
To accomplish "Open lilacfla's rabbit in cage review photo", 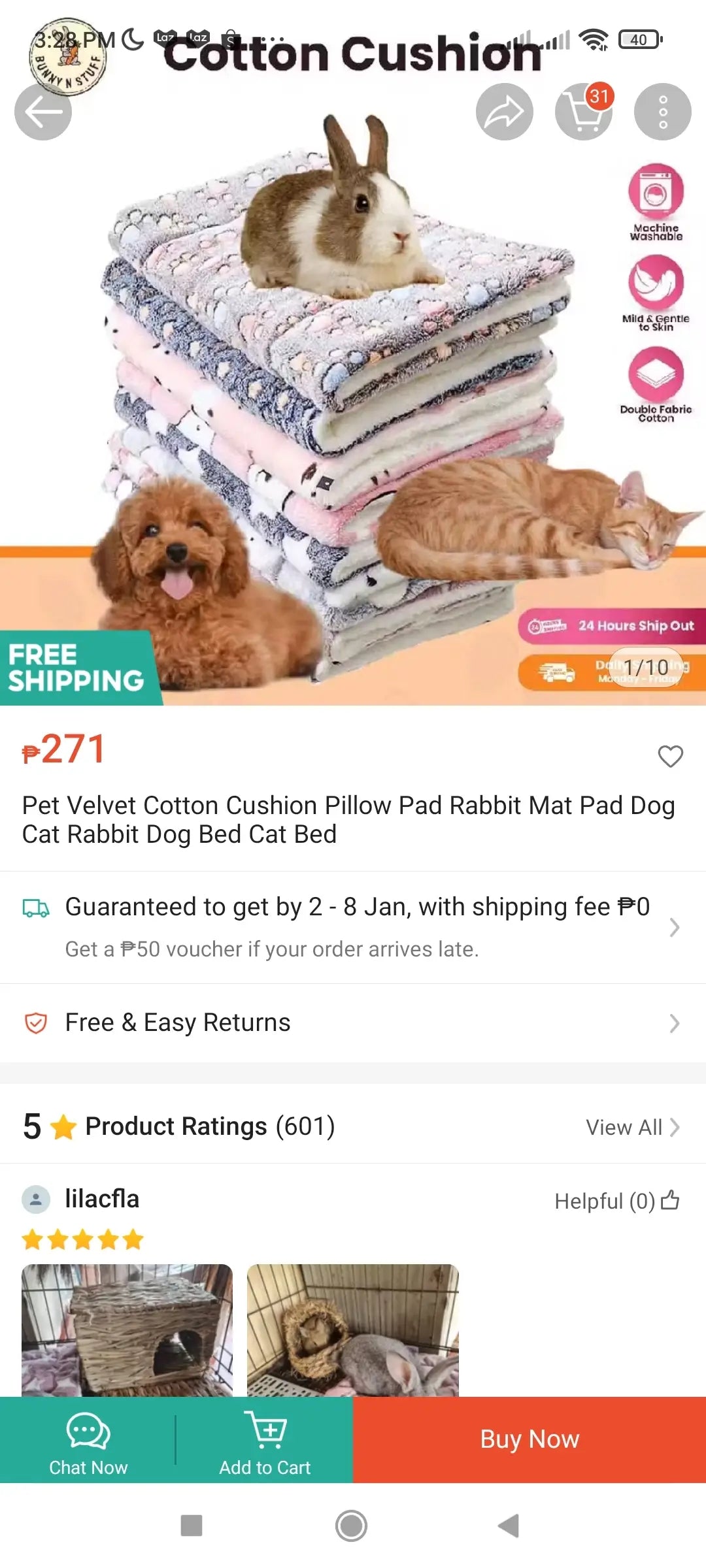I will point(352,1330).
